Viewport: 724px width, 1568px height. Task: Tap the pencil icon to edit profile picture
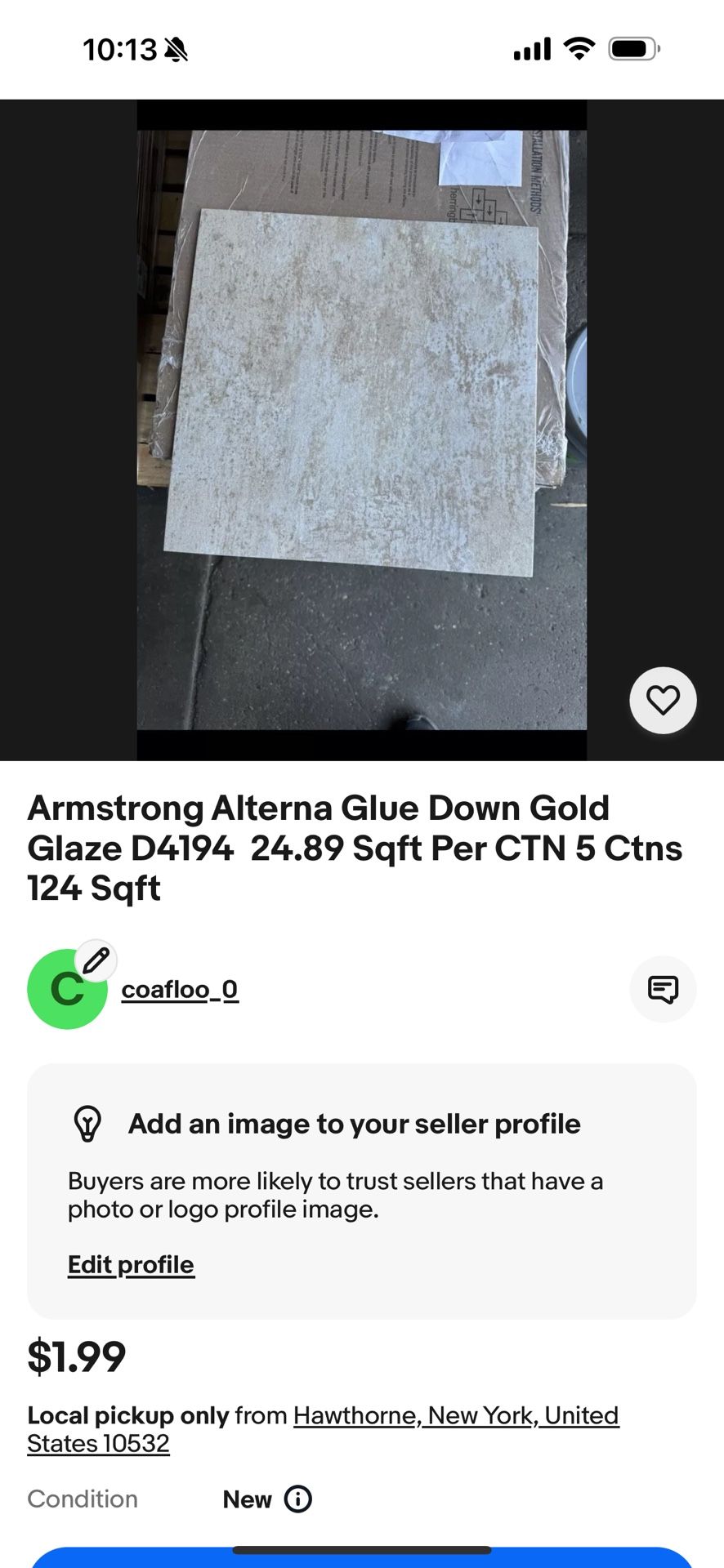[96, 960]
